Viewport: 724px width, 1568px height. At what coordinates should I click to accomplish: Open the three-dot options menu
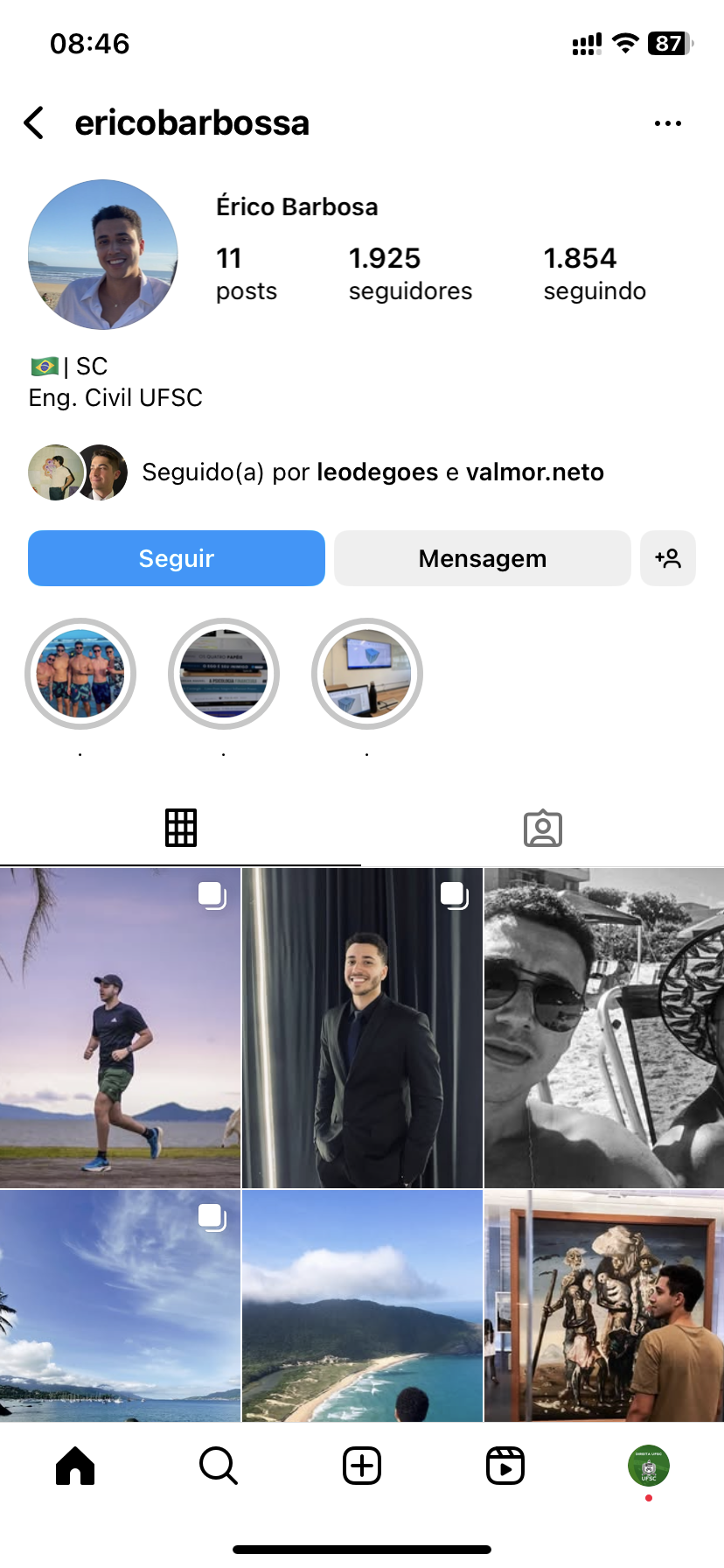tap(667, 123)
